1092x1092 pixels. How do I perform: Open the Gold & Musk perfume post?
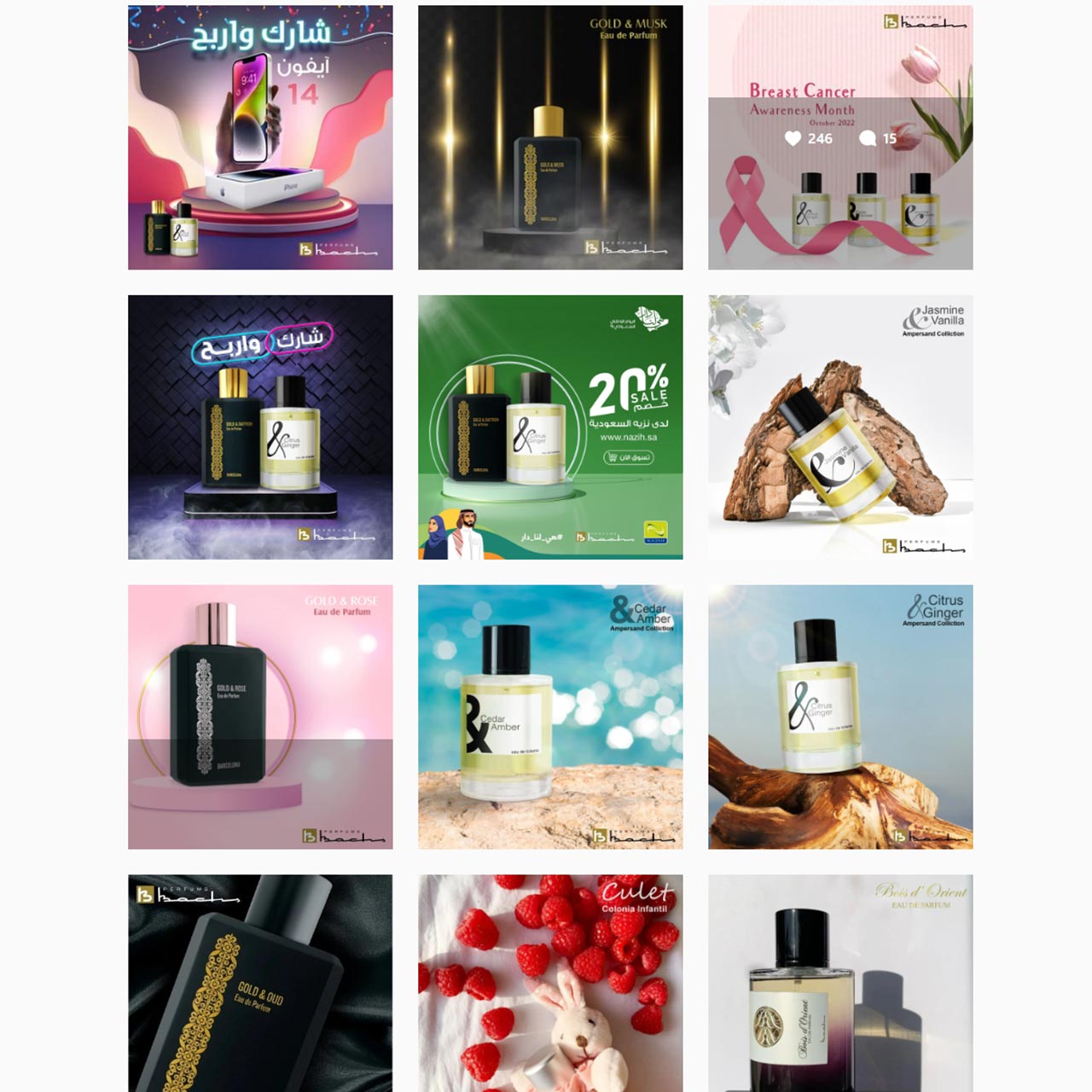click(x=550, y=137)
